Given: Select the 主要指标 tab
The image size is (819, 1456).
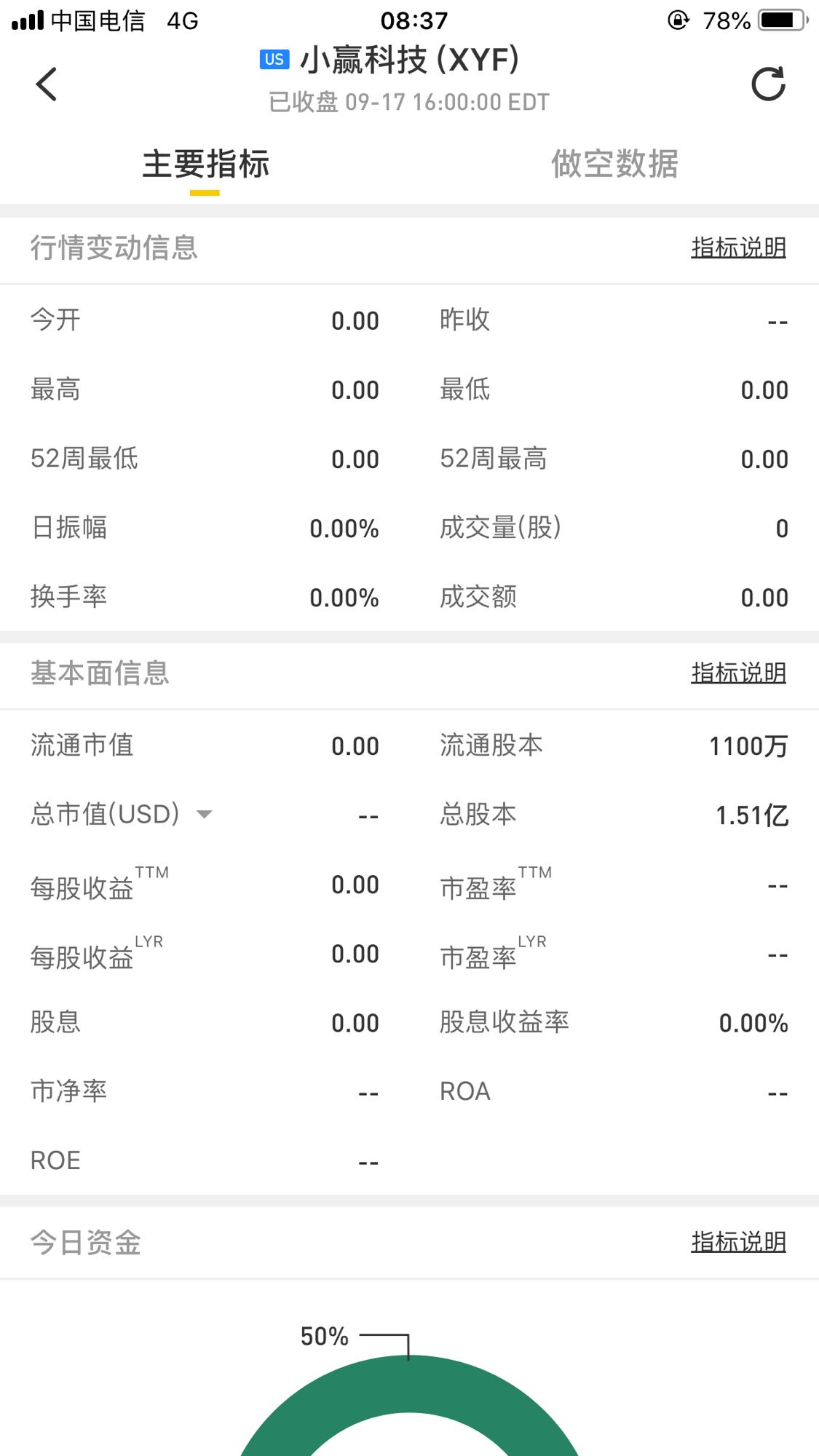Looking at the screenshot, I should pos(205,164).
